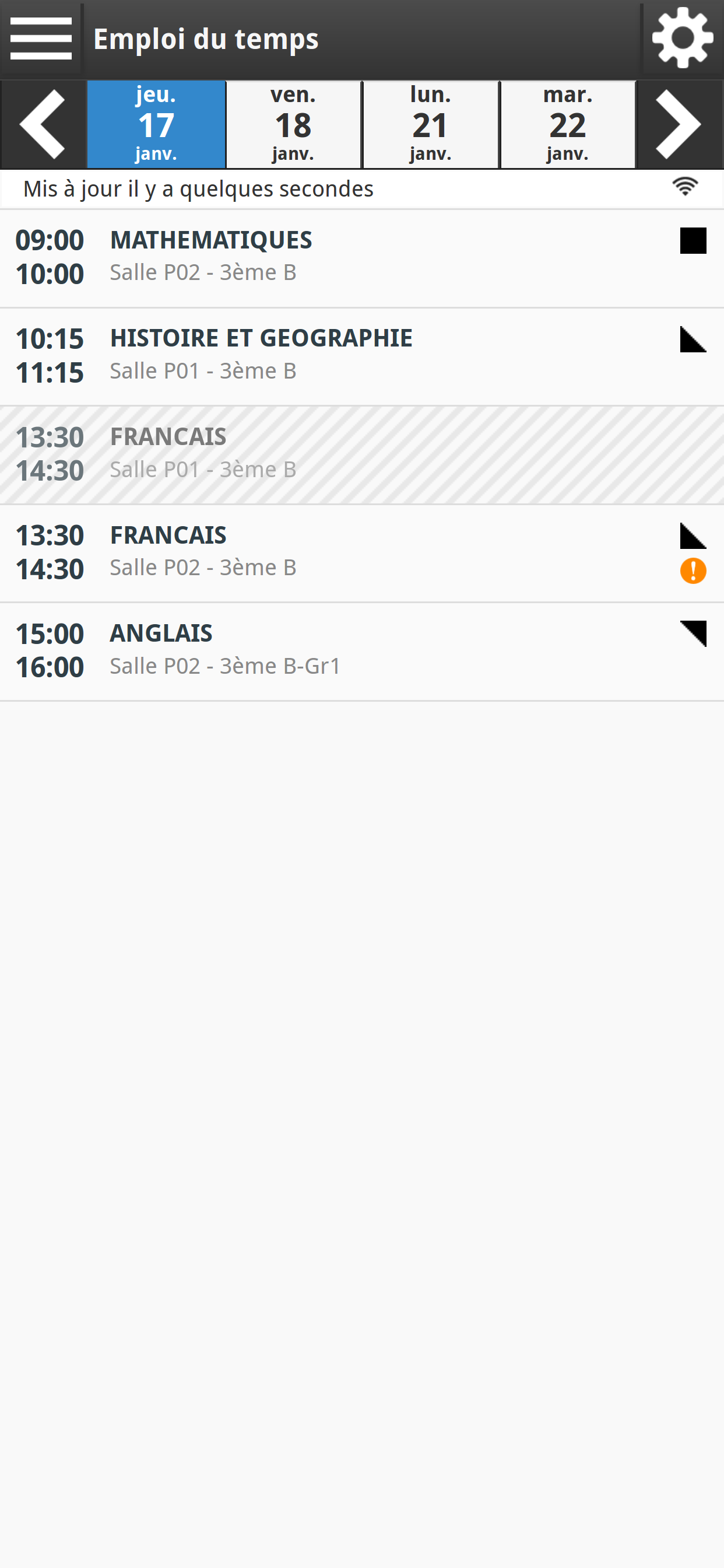The height and width of the screenshot is (1568, 724).
Task: Open the hamburger navigation menu
Action: (x=41, y=39)
